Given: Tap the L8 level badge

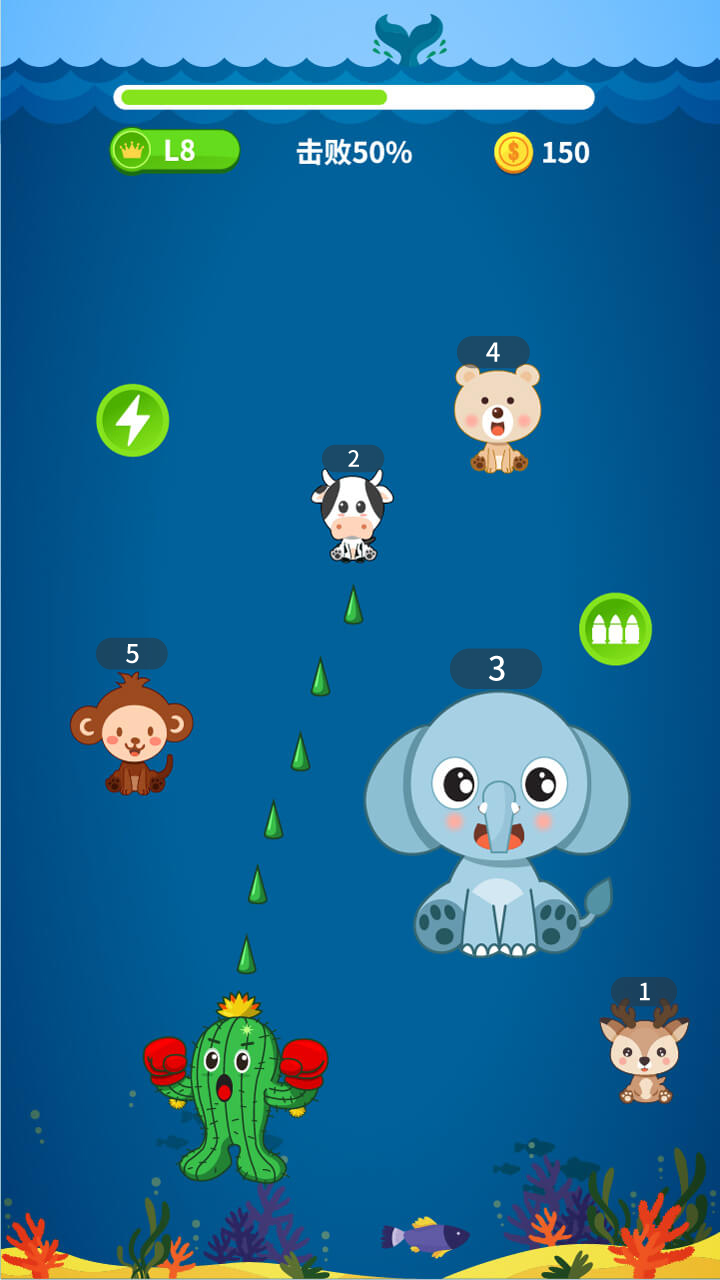Looking at the screenshot, I should coord(175,151).
